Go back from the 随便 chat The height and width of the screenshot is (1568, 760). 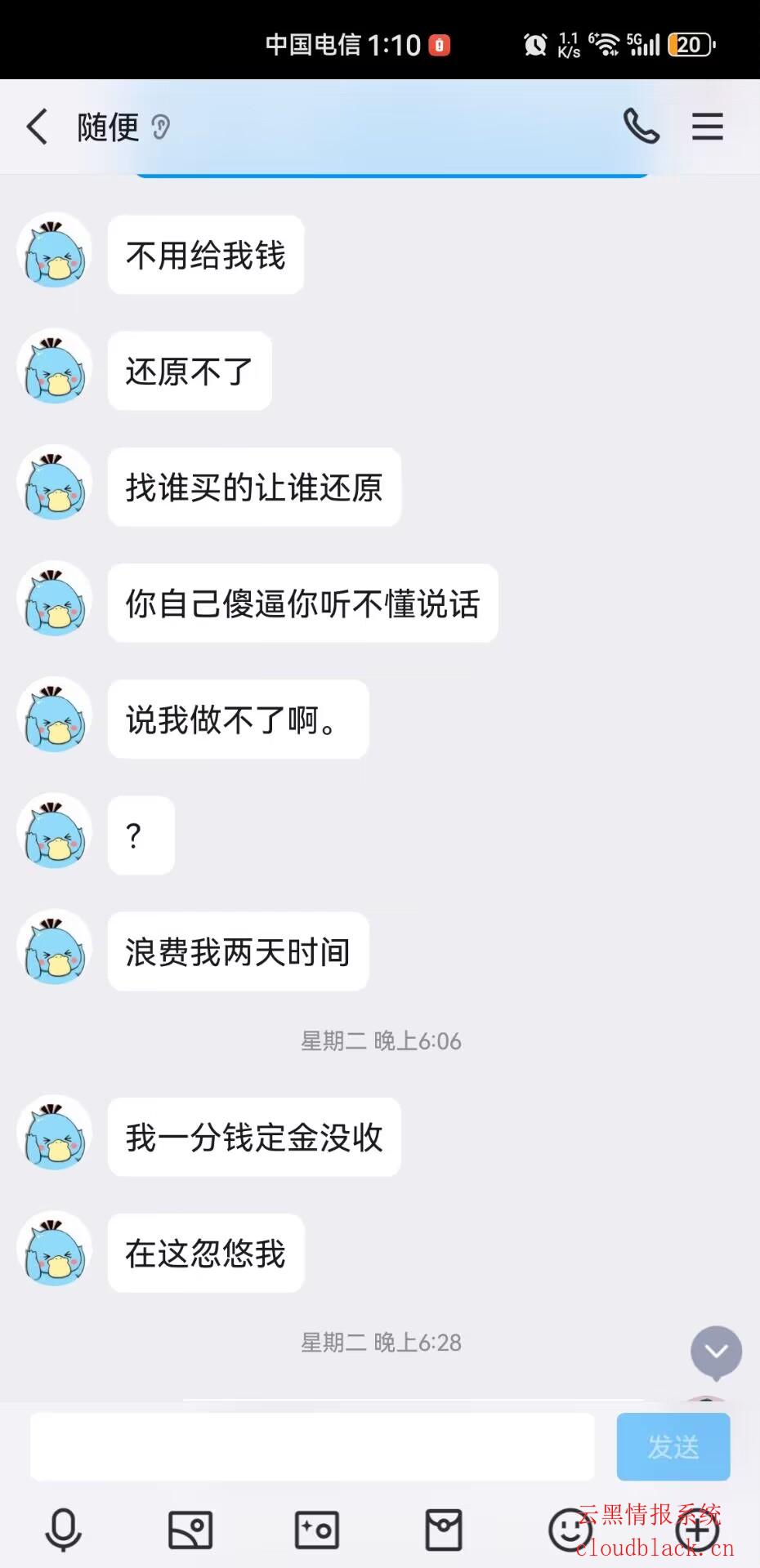tap(37, 127)
